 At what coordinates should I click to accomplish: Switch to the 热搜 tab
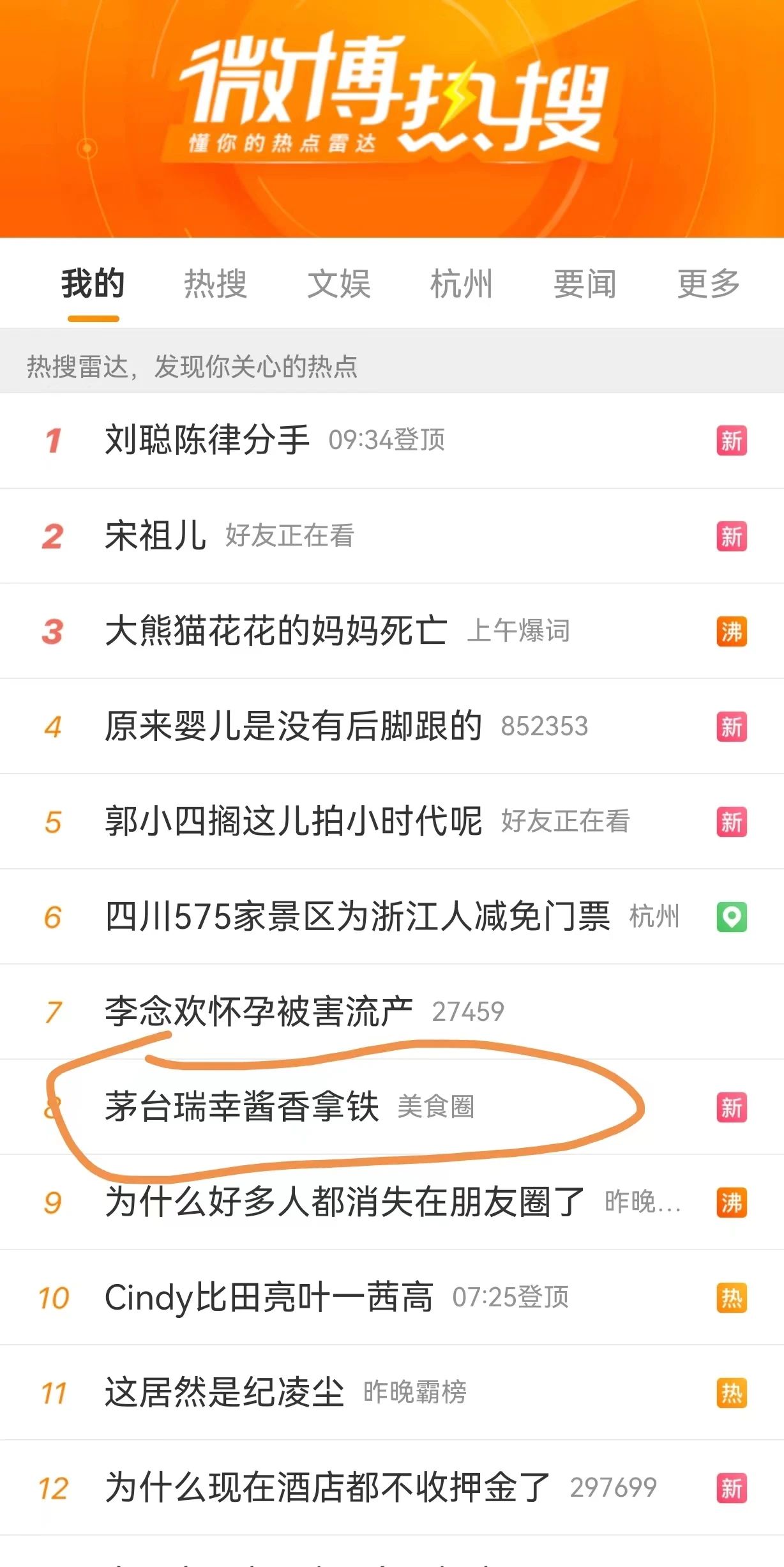[216, 284]
